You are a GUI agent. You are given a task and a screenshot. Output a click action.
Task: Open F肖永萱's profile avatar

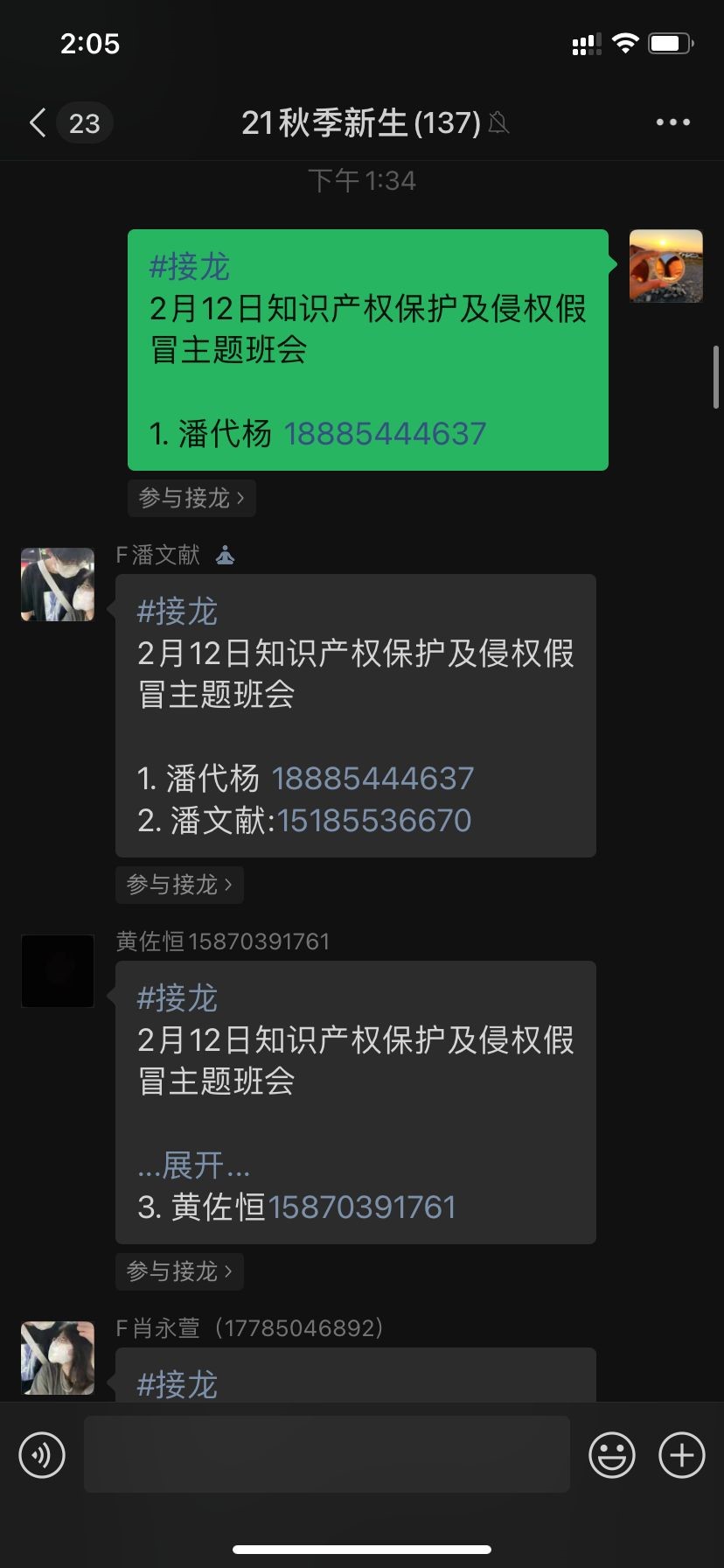click(58, 1358)
